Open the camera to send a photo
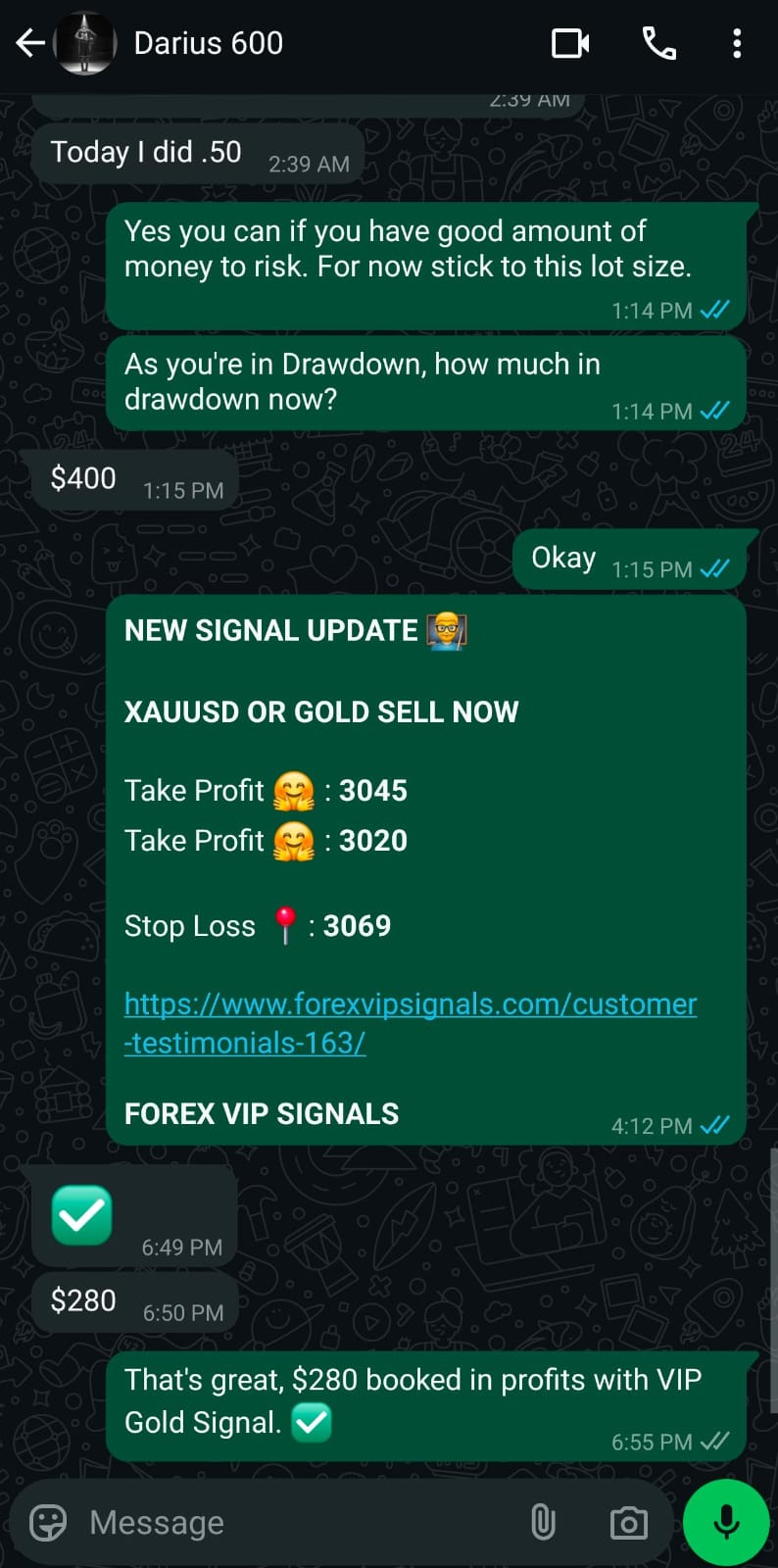778x1568 pixels. coord(628,1522)
